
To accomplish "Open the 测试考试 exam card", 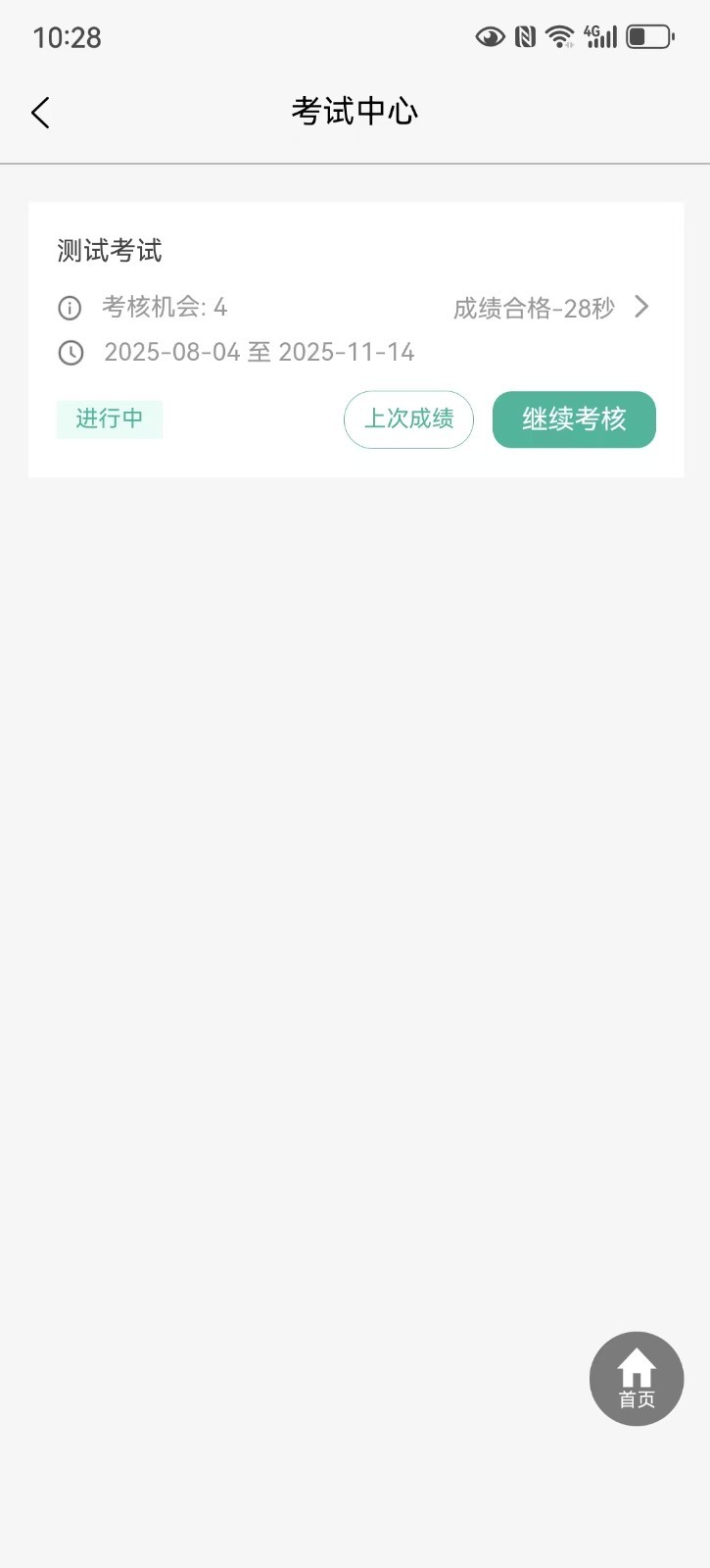I will click(x=110, y=251).
